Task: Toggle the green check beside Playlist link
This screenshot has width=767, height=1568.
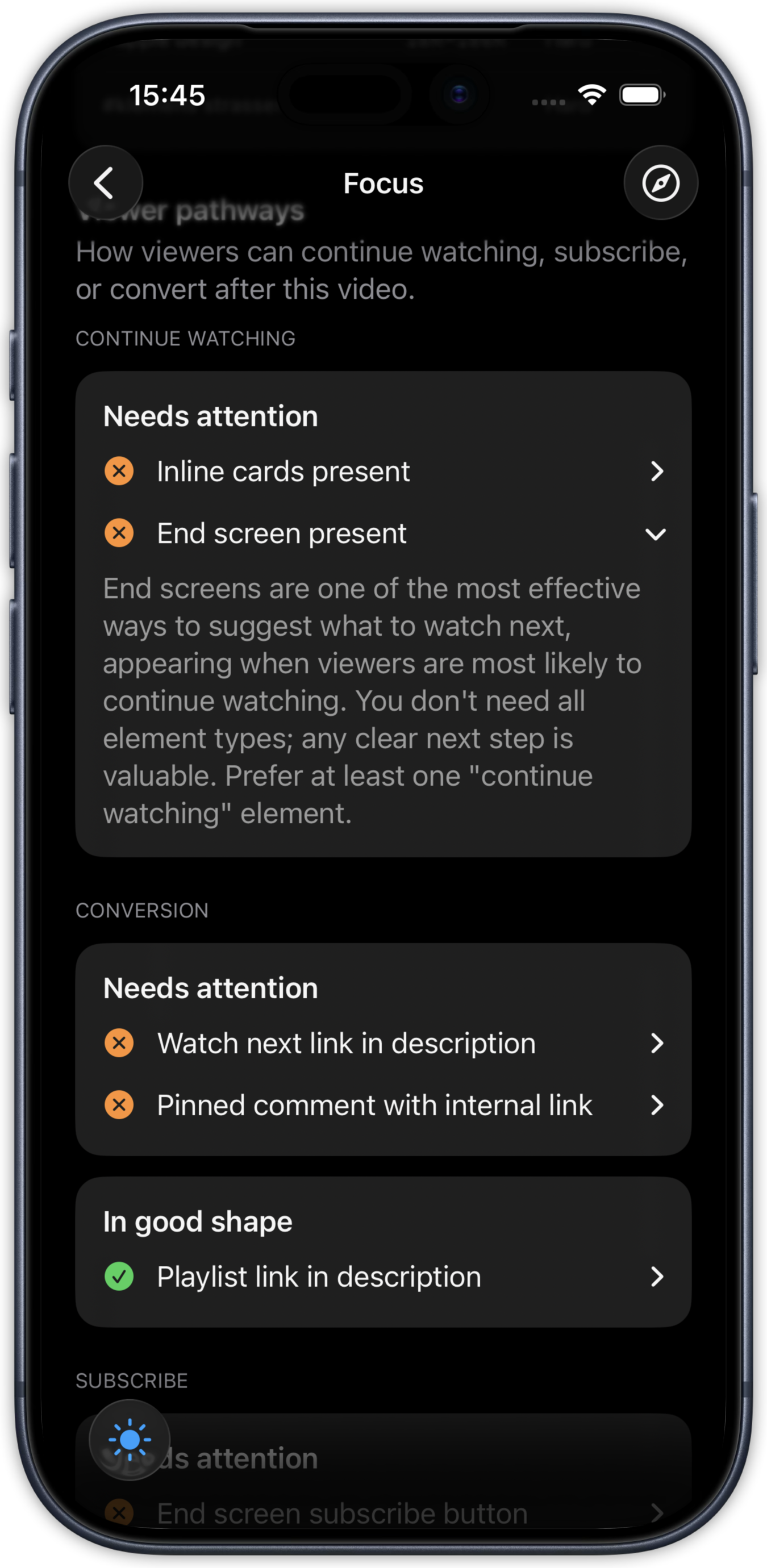Action: click(x=119, y=1277)
